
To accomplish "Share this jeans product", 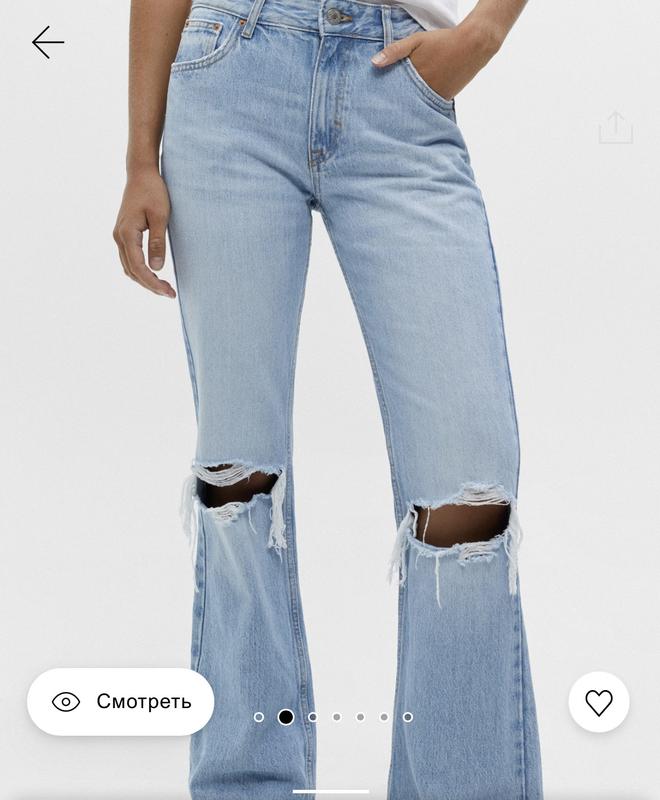I will pyautogui.click(x=615, y=128).
